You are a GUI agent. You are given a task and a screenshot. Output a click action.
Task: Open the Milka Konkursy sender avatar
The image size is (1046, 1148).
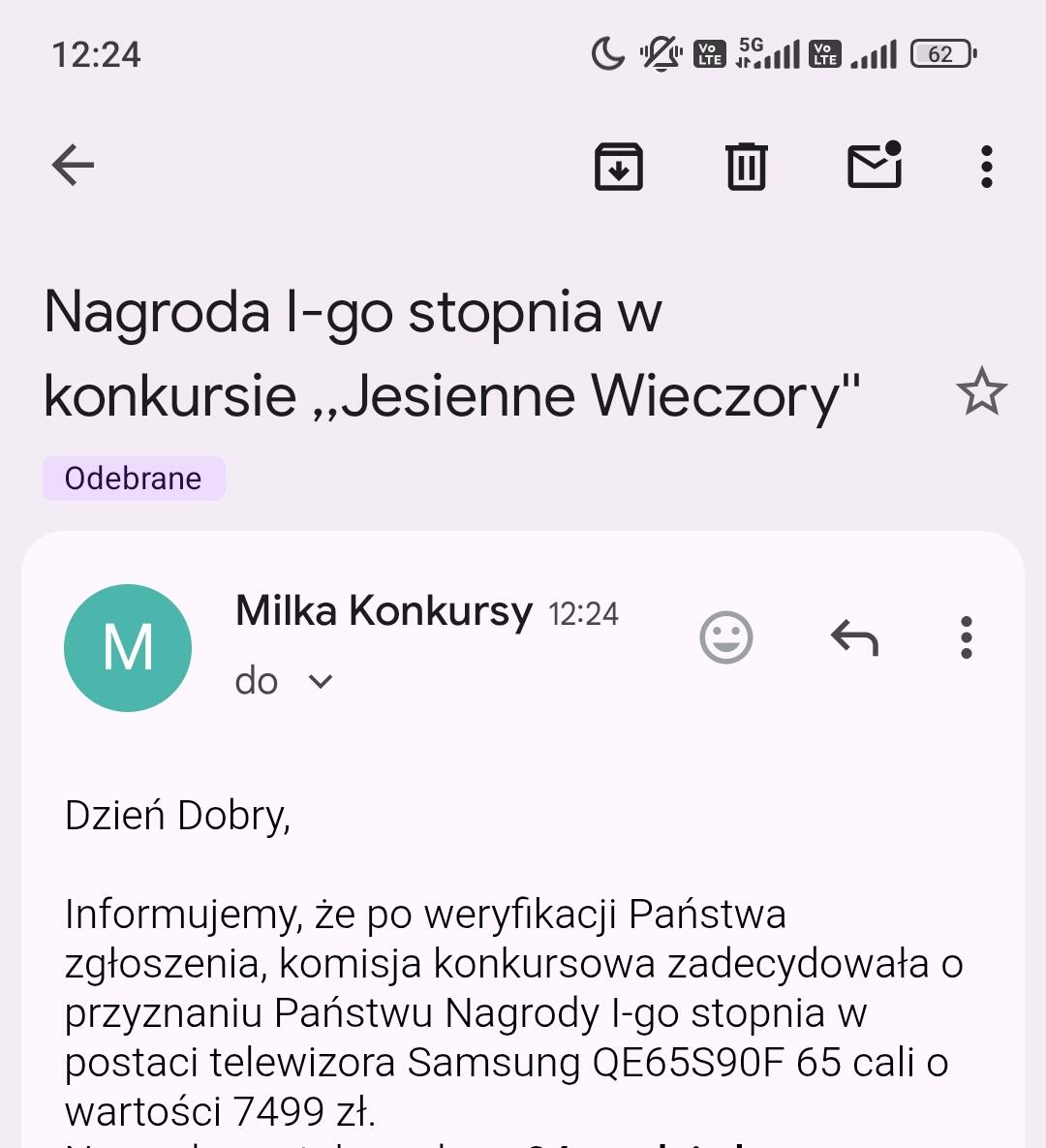[x=128, y=648]
